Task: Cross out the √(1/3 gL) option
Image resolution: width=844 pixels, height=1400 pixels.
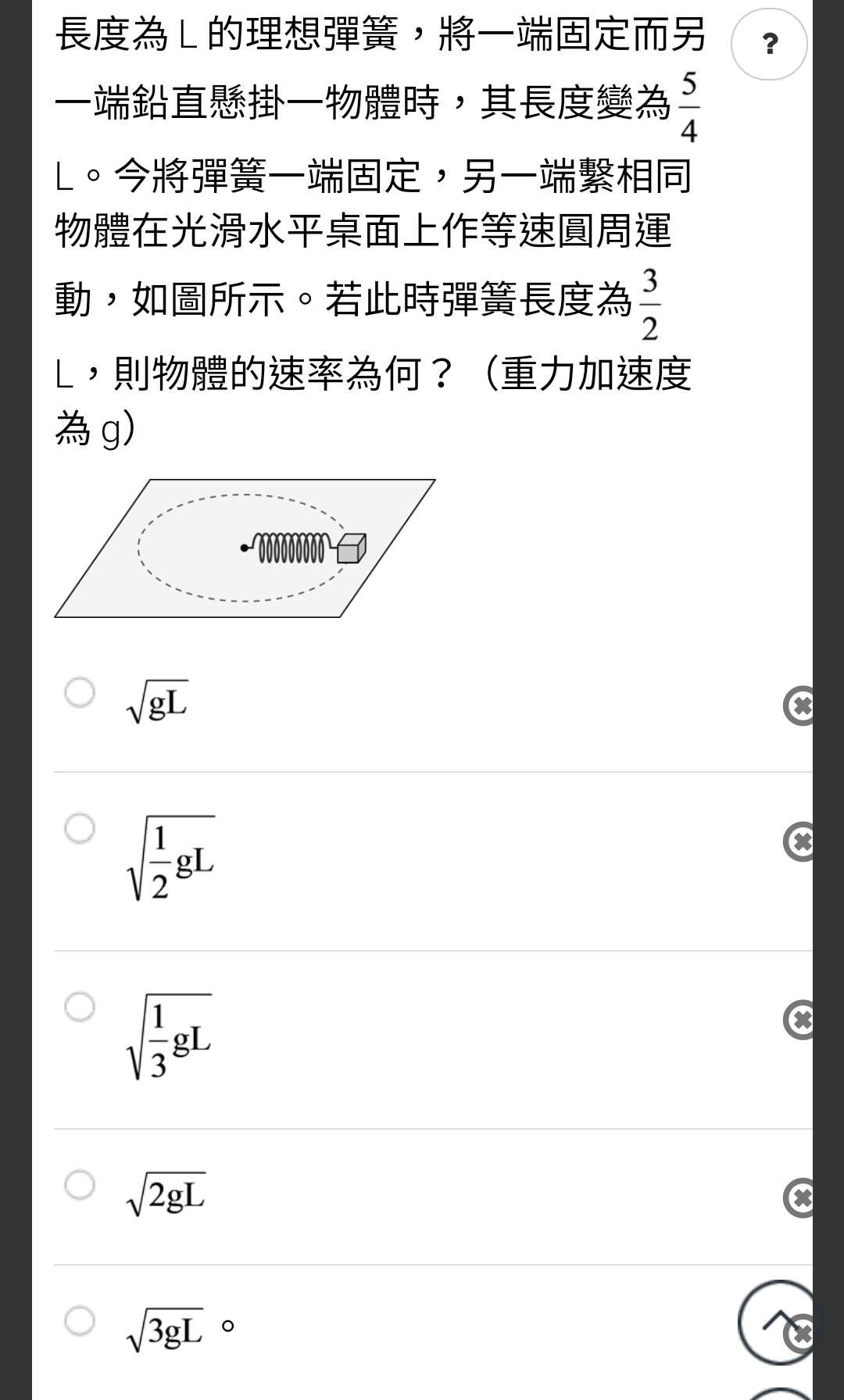Action: (x=799, y=1020)
